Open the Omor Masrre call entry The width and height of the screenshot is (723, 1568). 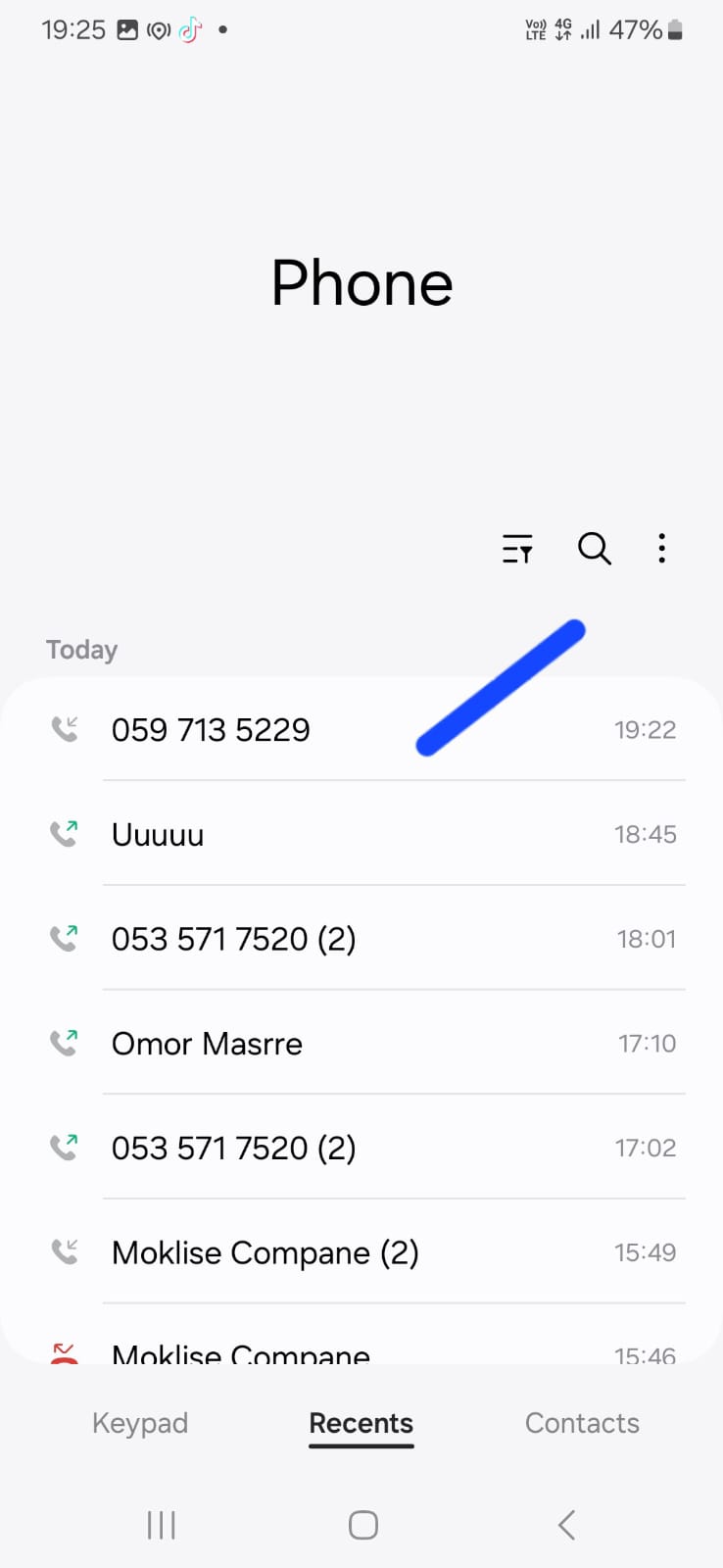pyautogui.click(x=361, y=1043)
